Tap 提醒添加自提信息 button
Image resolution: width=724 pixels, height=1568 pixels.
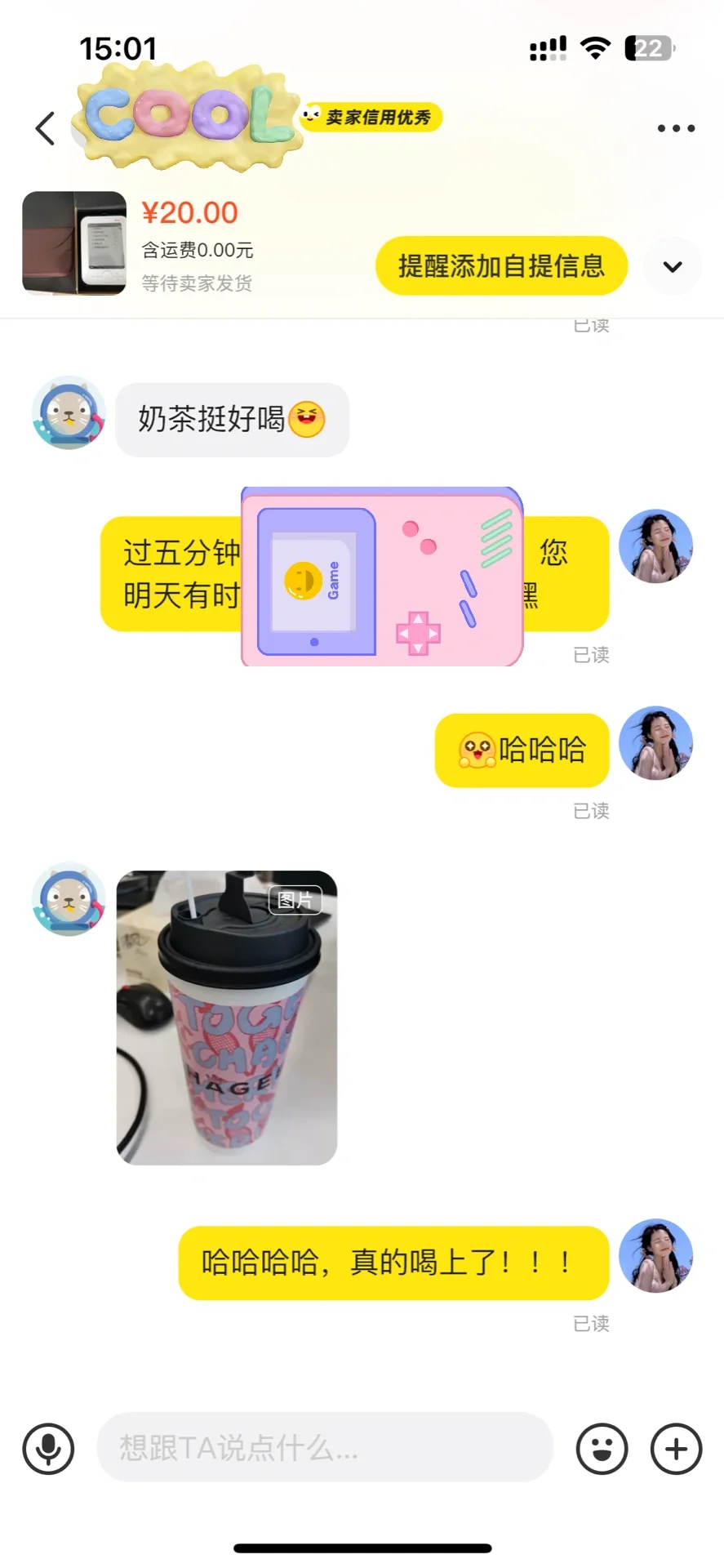501,266
